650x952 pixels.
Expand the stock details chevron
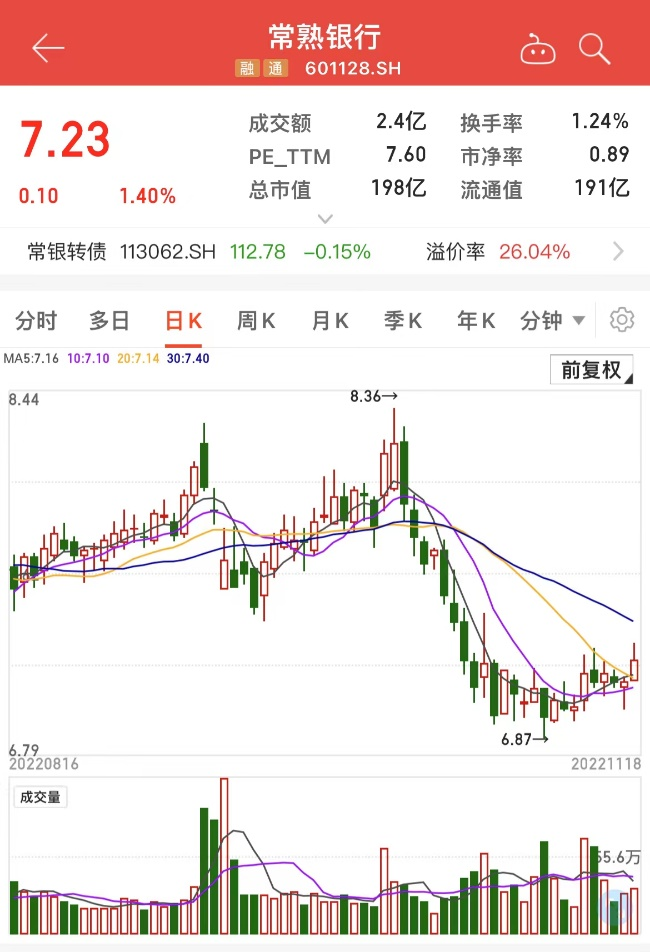325,218
